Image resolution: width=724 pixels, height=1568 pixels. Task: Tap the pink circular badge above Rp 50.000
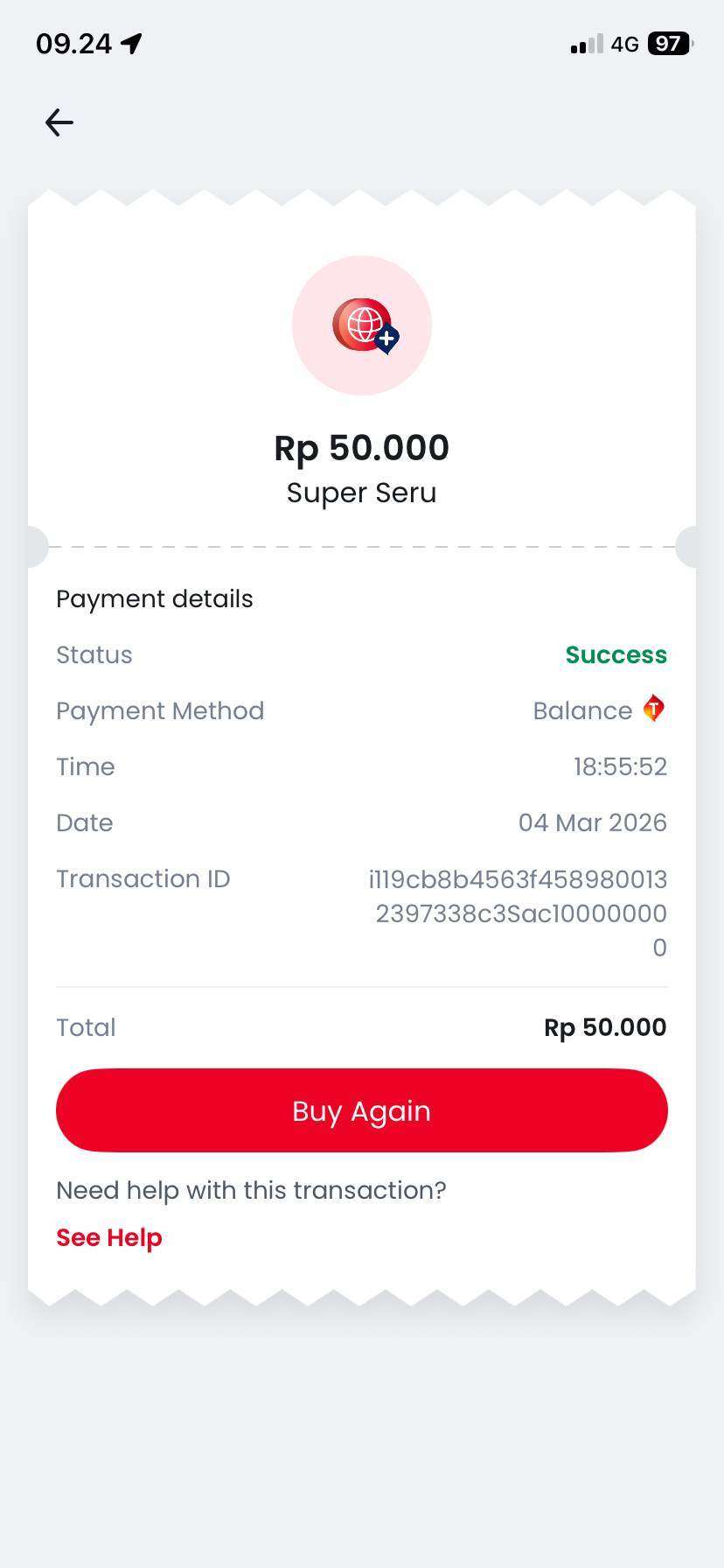[361, 325]
